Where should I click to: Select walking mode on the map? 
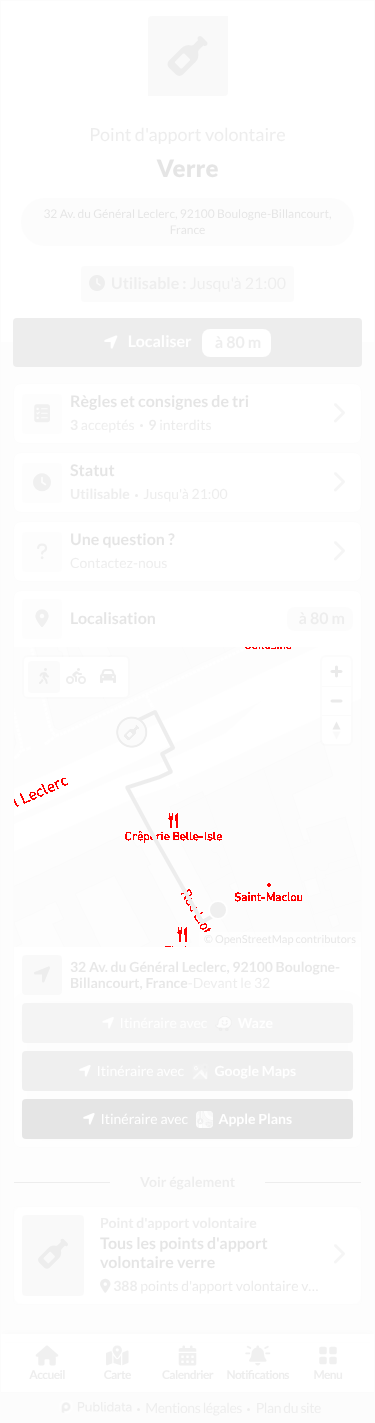[44, 677]
